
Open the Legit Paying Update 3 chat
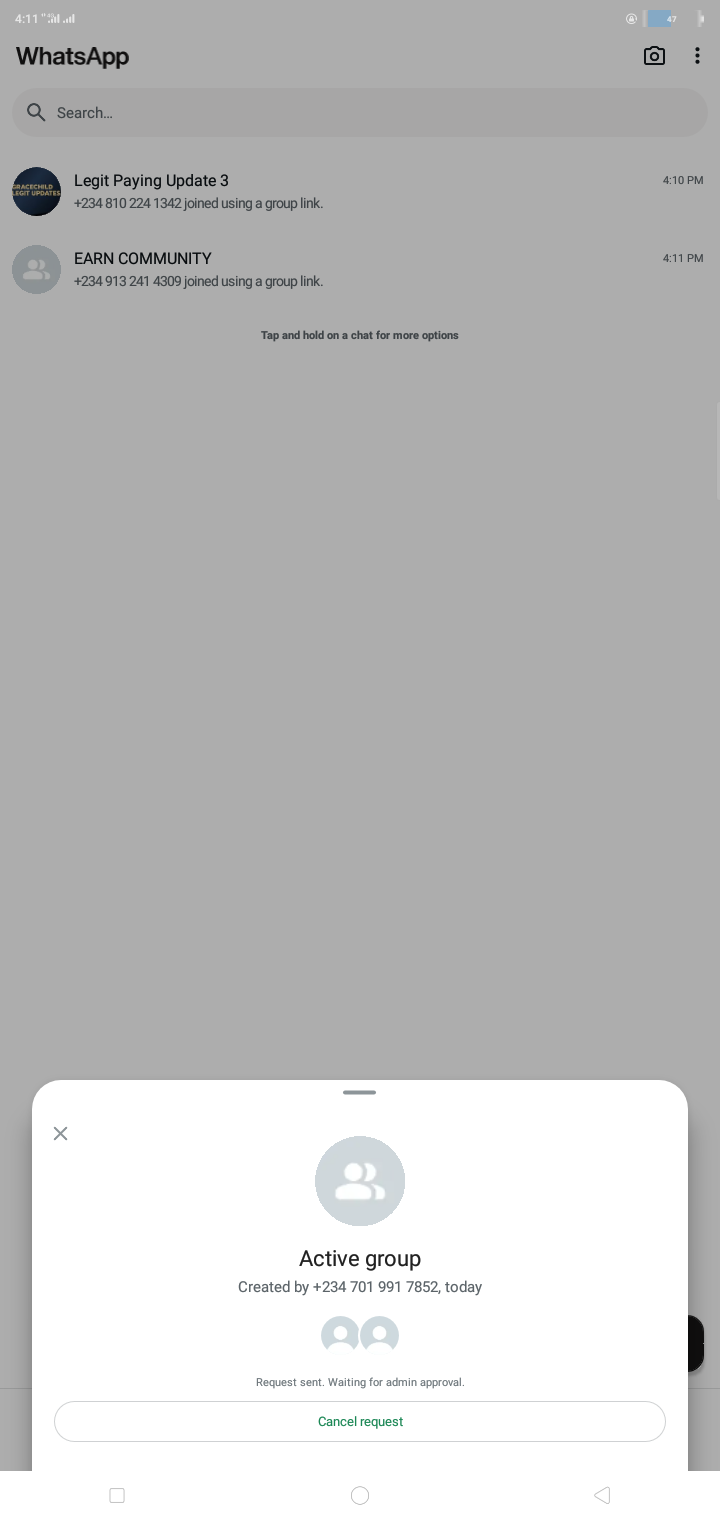tap(360, 191)
